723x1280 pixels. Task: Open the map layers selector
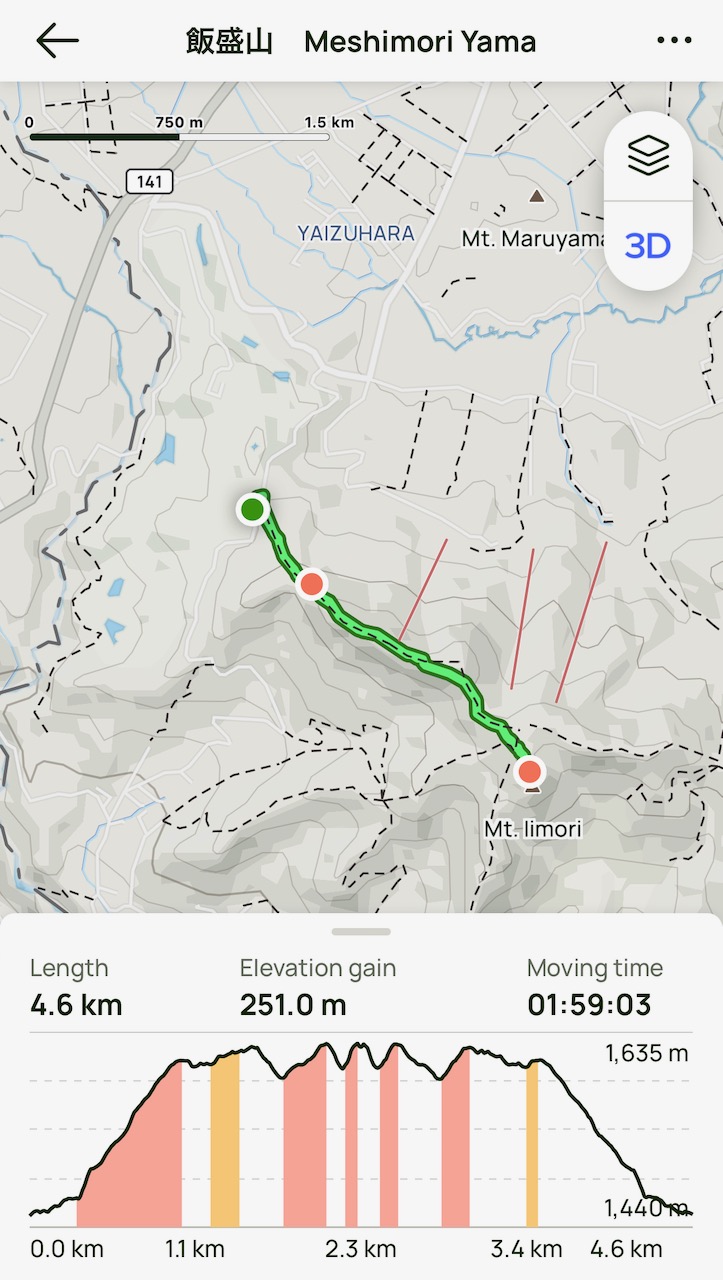[x=648, y=157]
